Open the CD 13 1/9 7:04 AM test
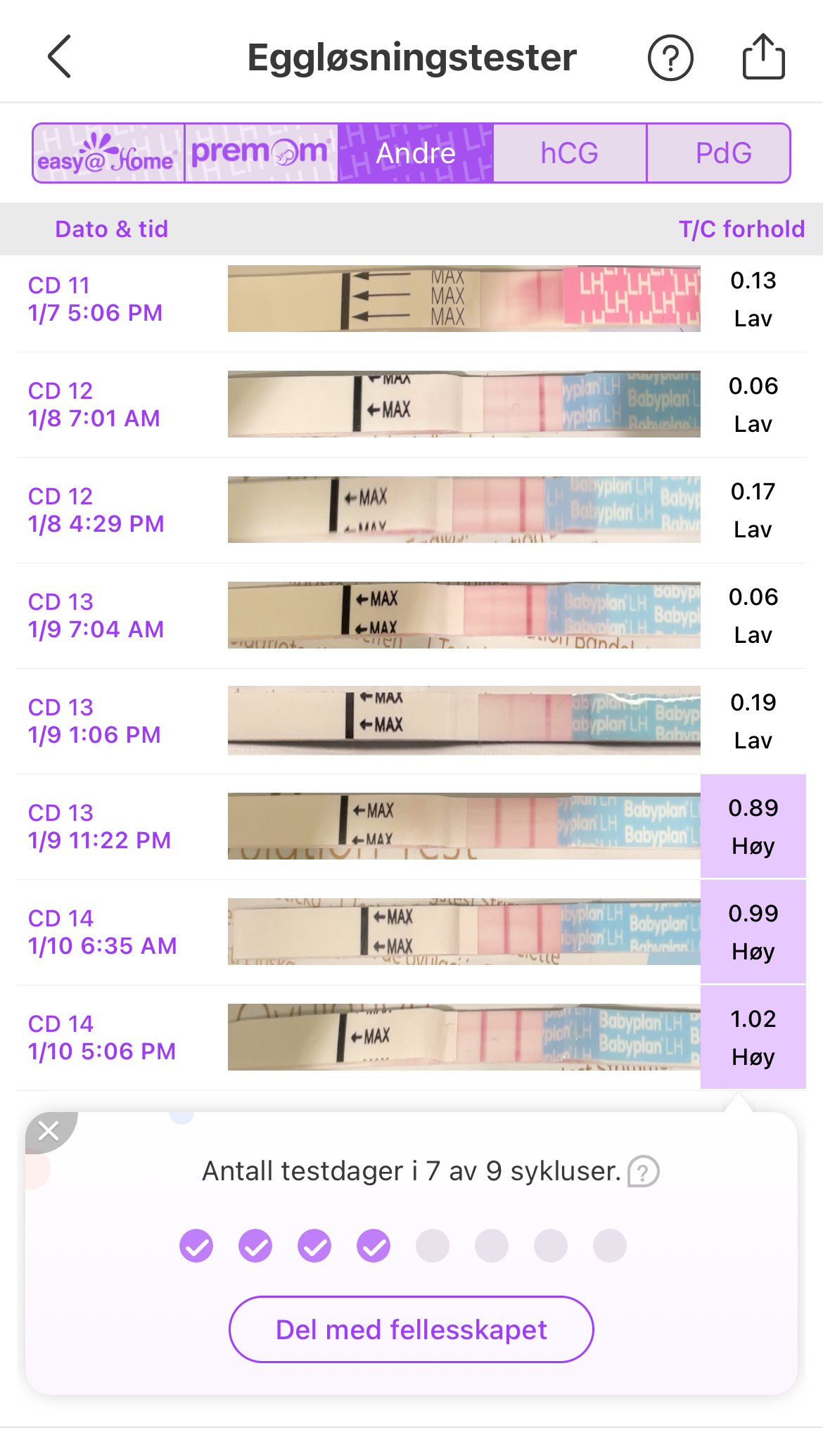Image resolution: width=823 pixels, height=1456 pixels. coord(464,615)
